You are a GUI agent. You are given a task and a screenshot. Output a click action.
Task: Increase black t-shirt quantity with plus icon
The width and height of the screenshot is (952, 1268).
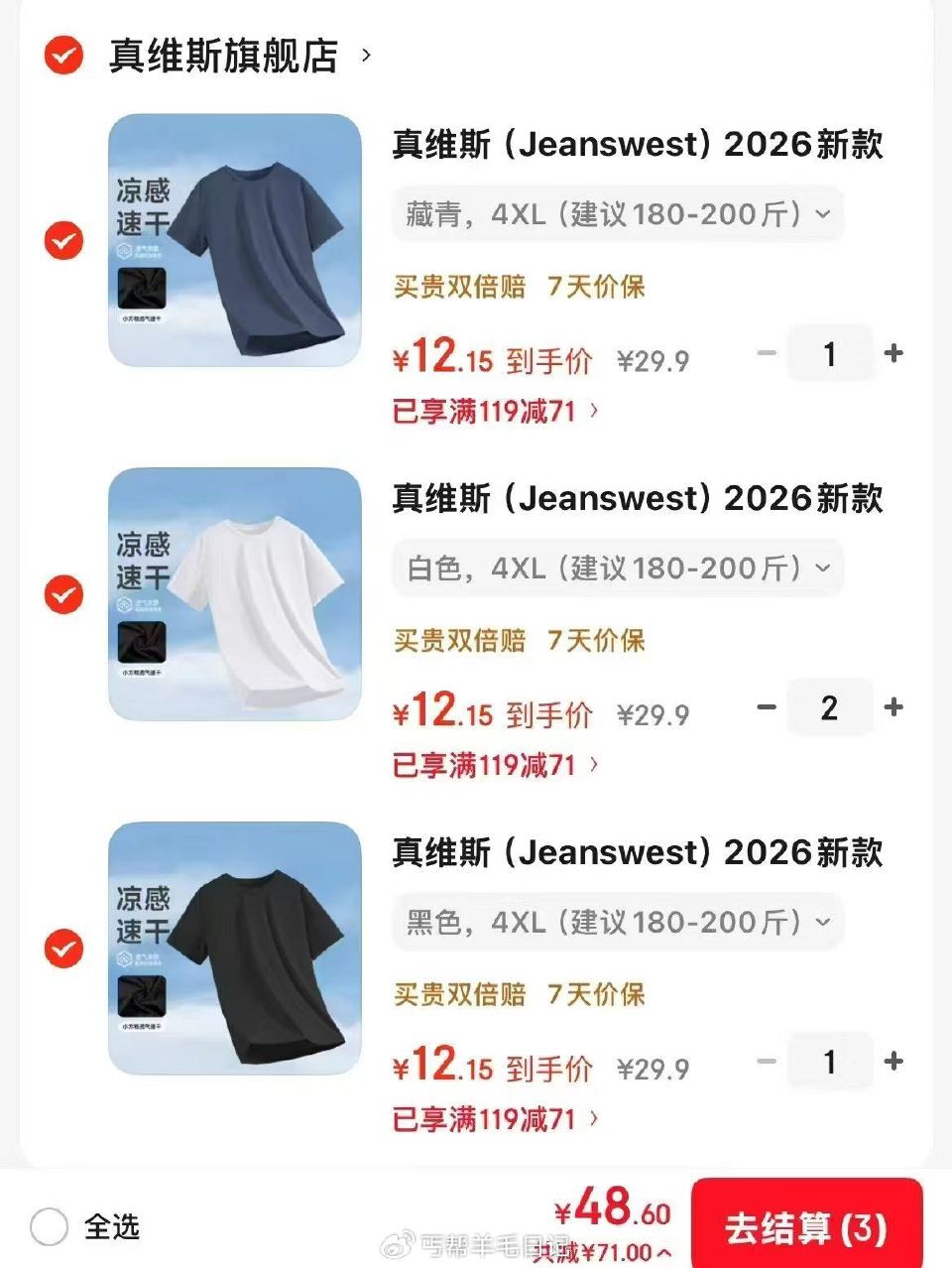(x=893, y=1061)
